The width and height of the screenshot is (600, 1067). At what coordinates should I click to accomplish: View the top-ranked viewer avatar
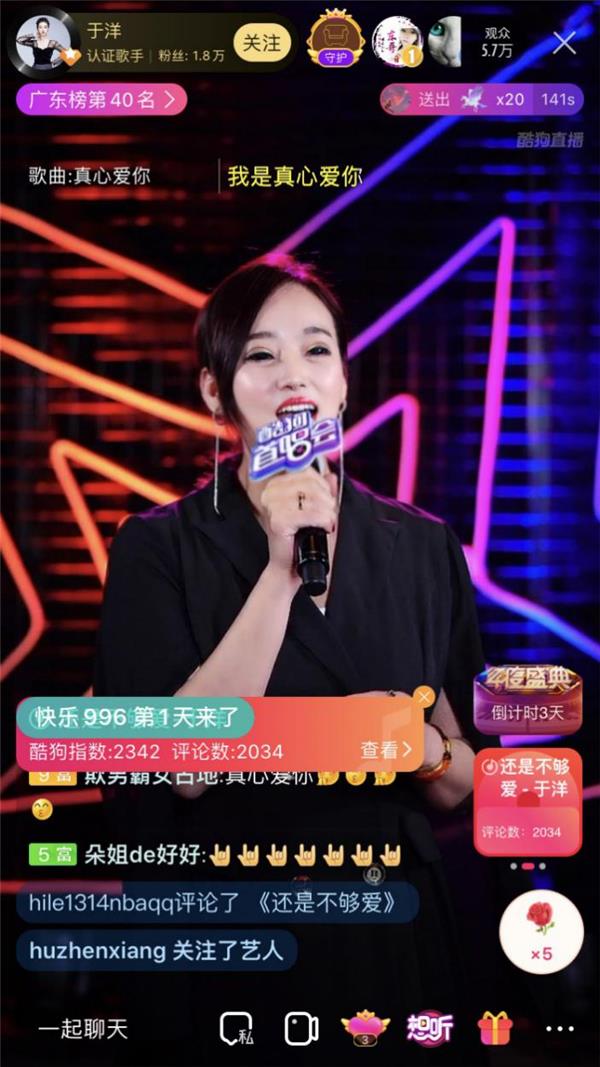coord(396,42)
